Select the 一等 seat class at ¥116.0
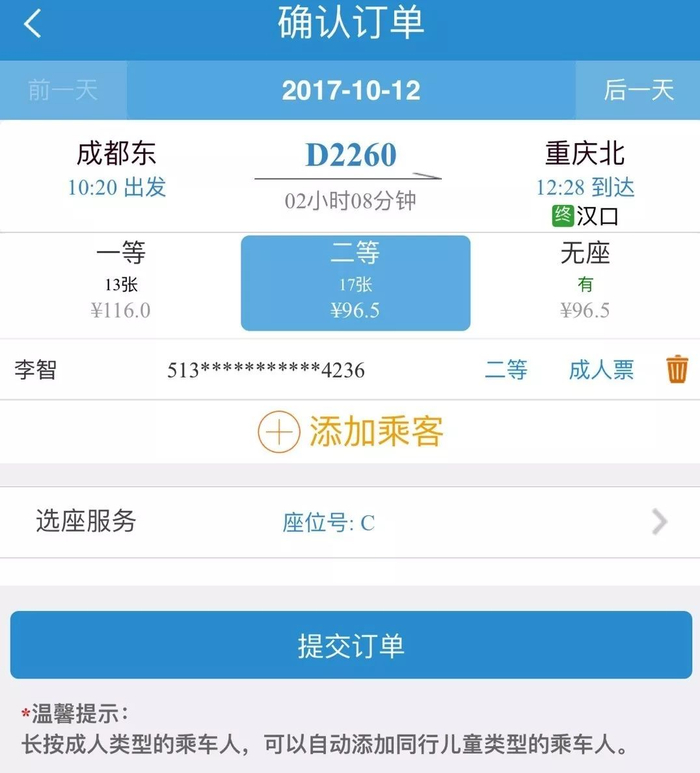Image resolution: width=700 pixels, height=773 pixels. (121, 282)
